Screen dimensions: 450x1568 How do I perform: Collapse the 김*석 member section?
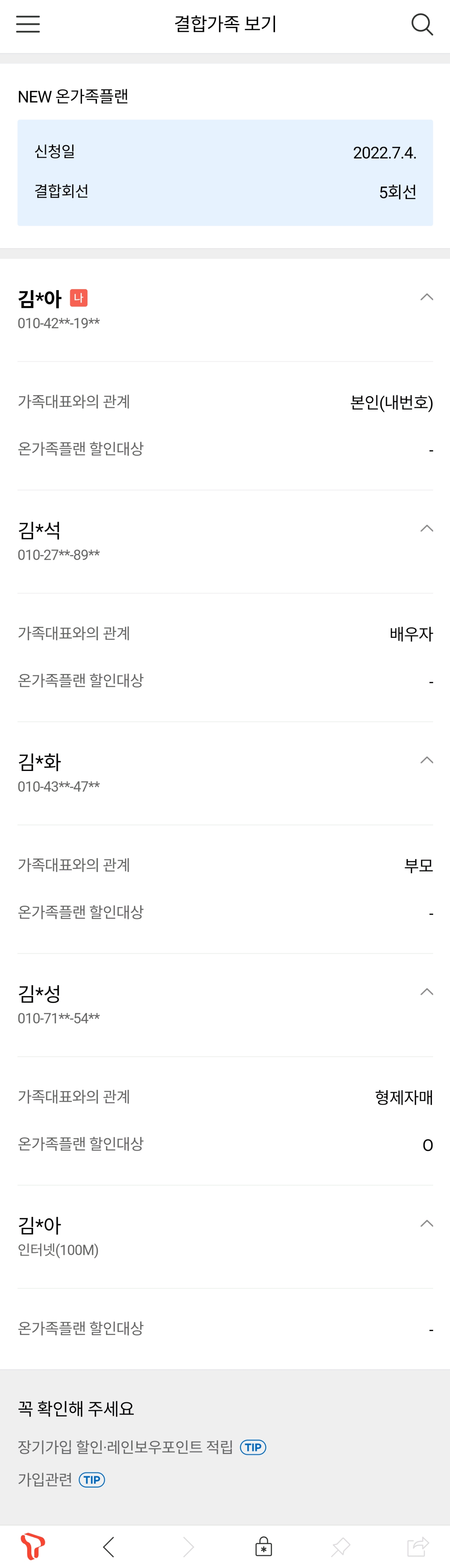pyautogui.click(x=426, y=528)
